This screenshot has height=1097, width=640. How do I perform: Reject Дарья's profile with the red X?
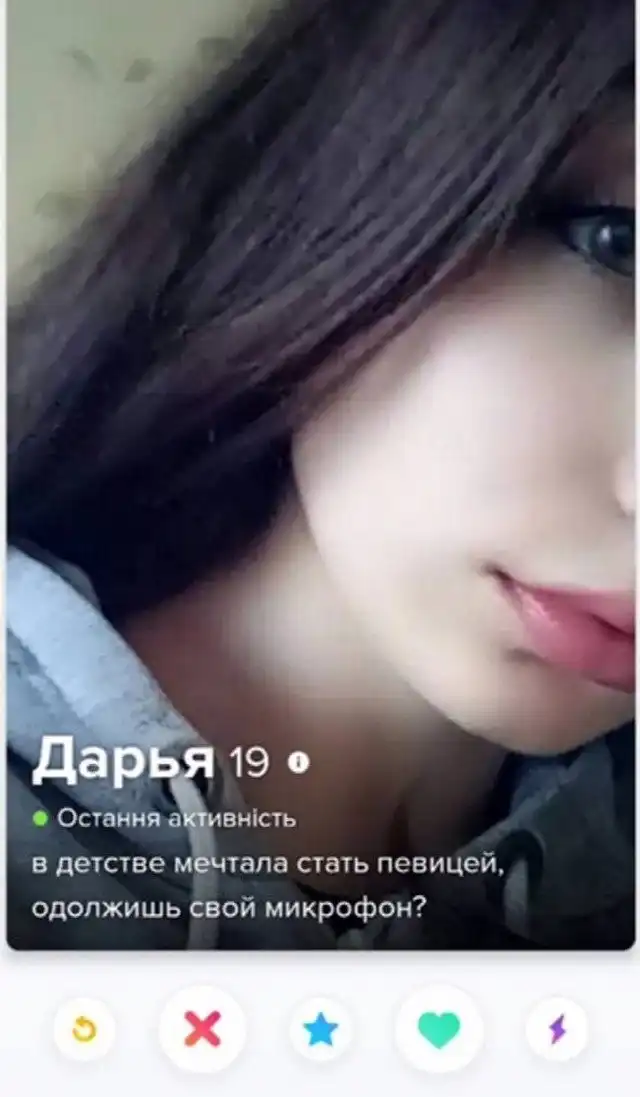point(203,1029)
